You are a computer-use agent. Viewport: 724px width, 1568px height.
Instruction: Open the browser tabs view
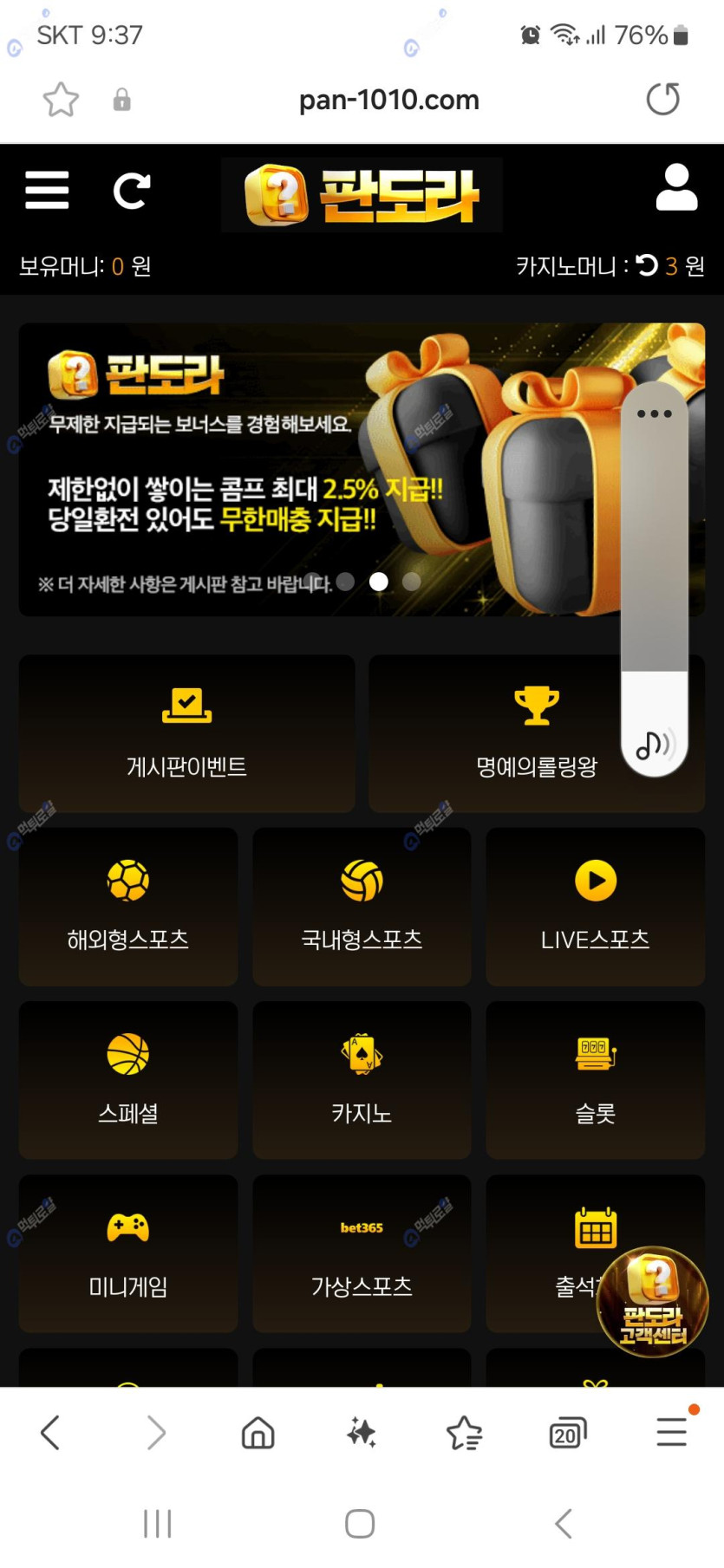pyautogui.click(x=568, y=1433)
